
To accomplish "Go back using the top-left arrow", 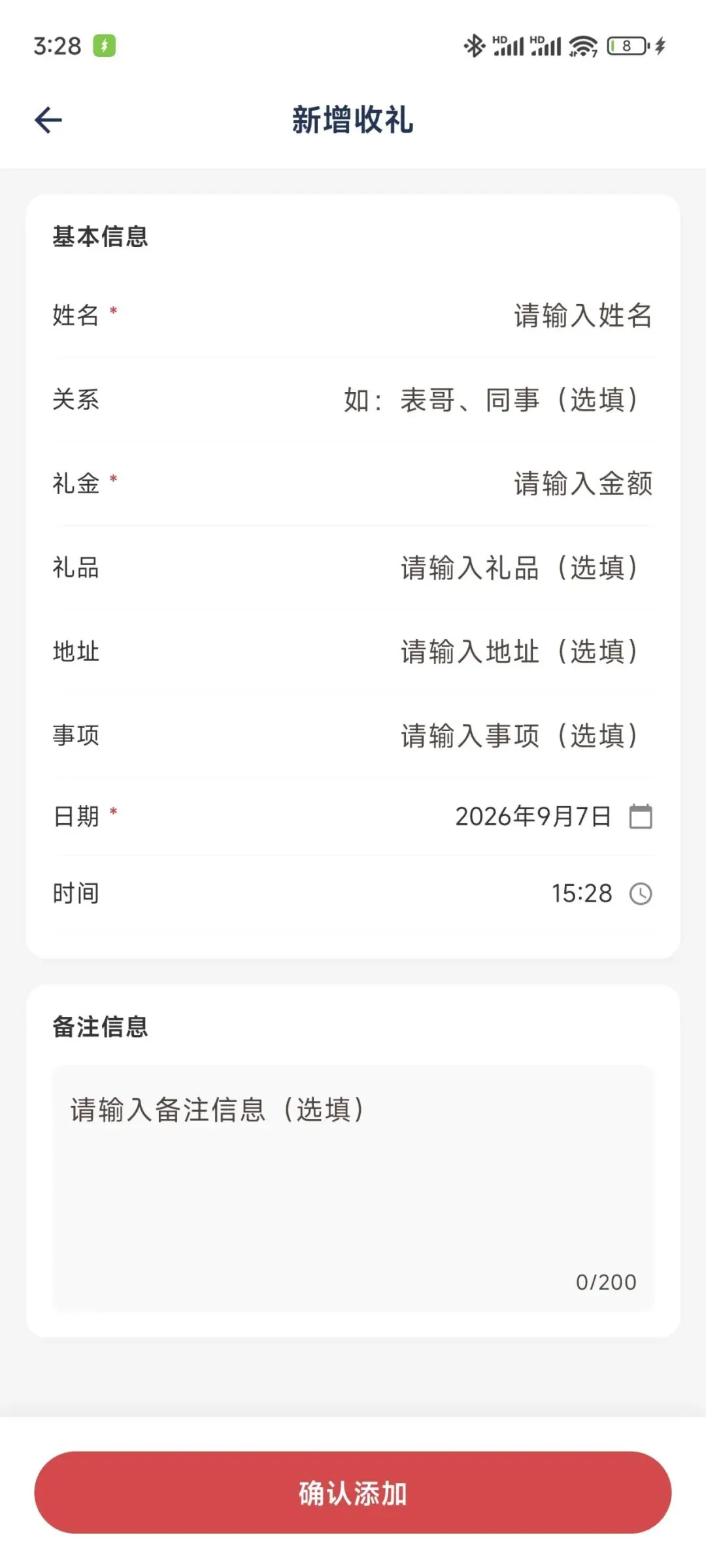I will (48, 120).
